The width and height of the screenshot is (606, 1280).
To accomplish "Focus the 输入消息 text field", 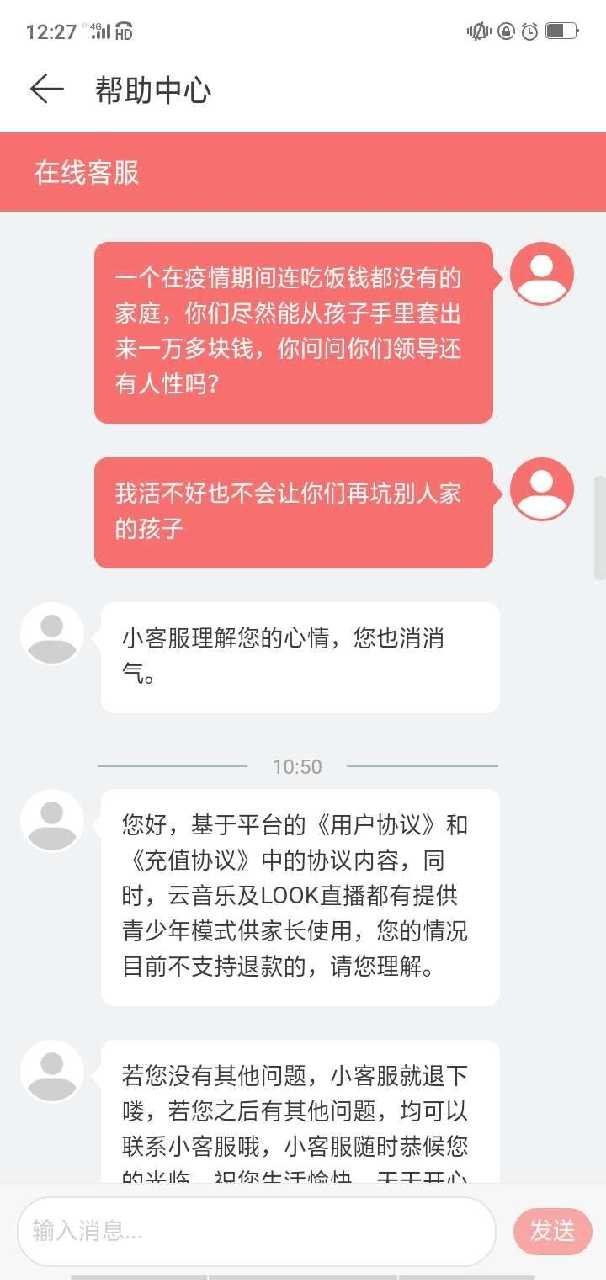I will (x=256, y=1231).
